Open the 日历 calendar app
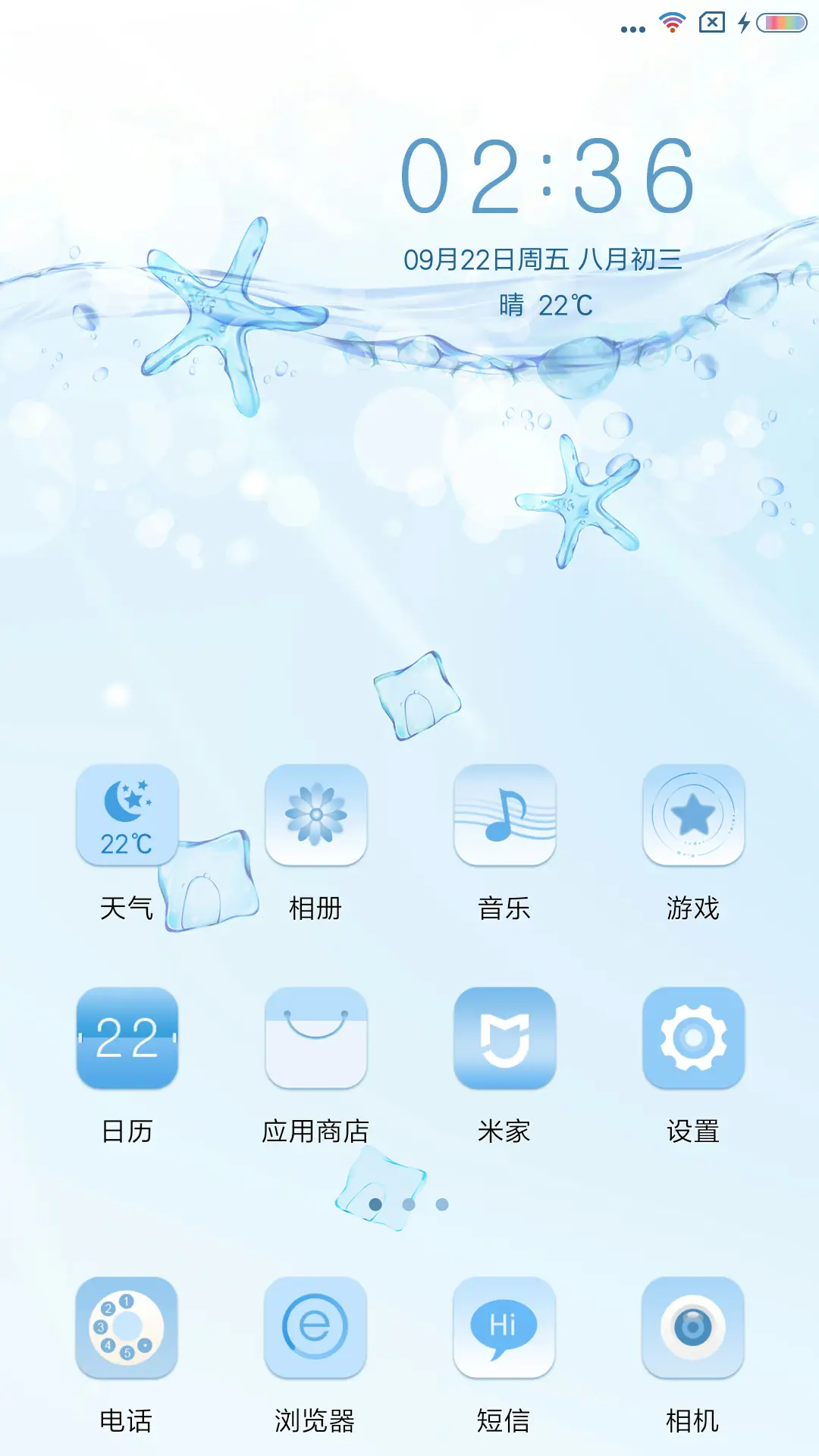The width and height of the screenshot is (819, 1456). (127, 1037)
